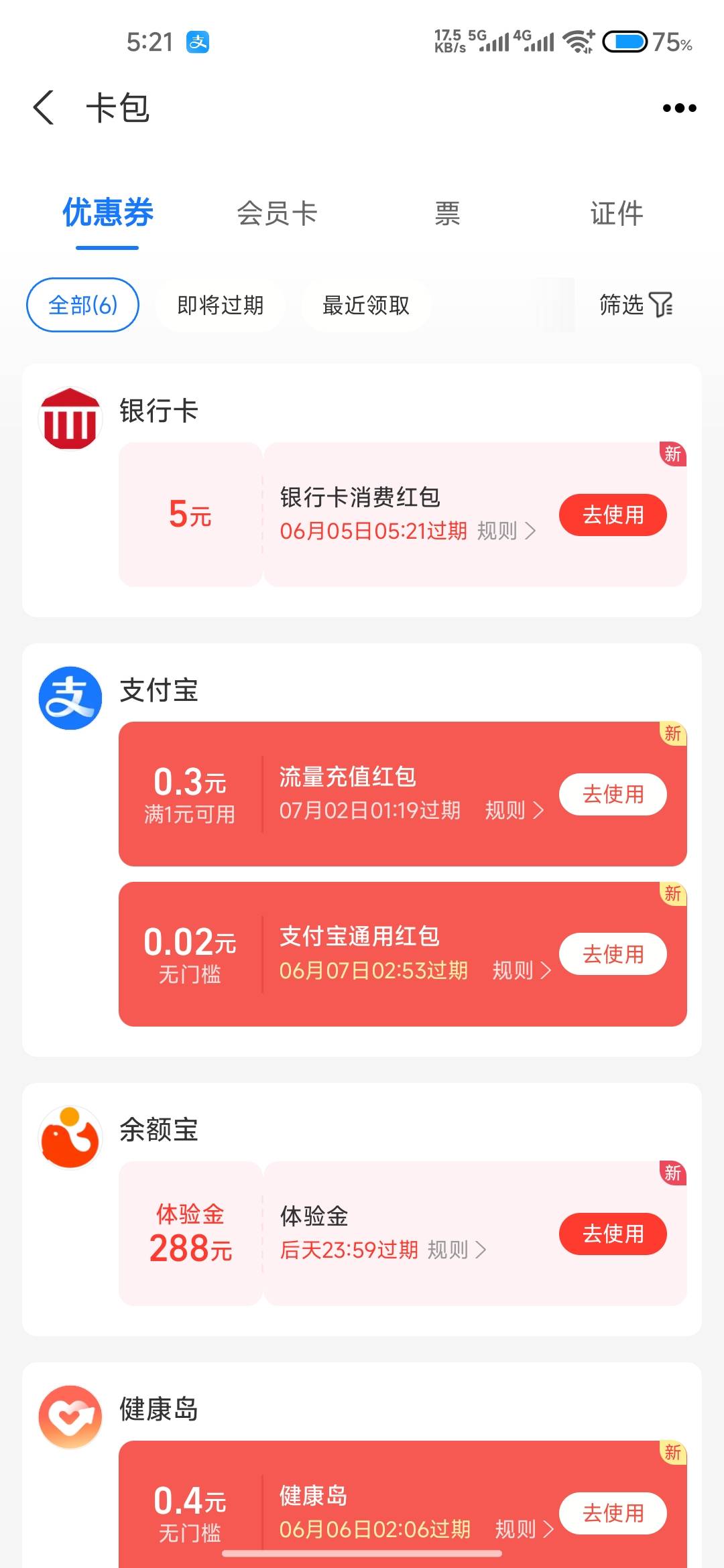Switch to the 票 tab
Screen dimensions: 724x1568
[447, 214]
